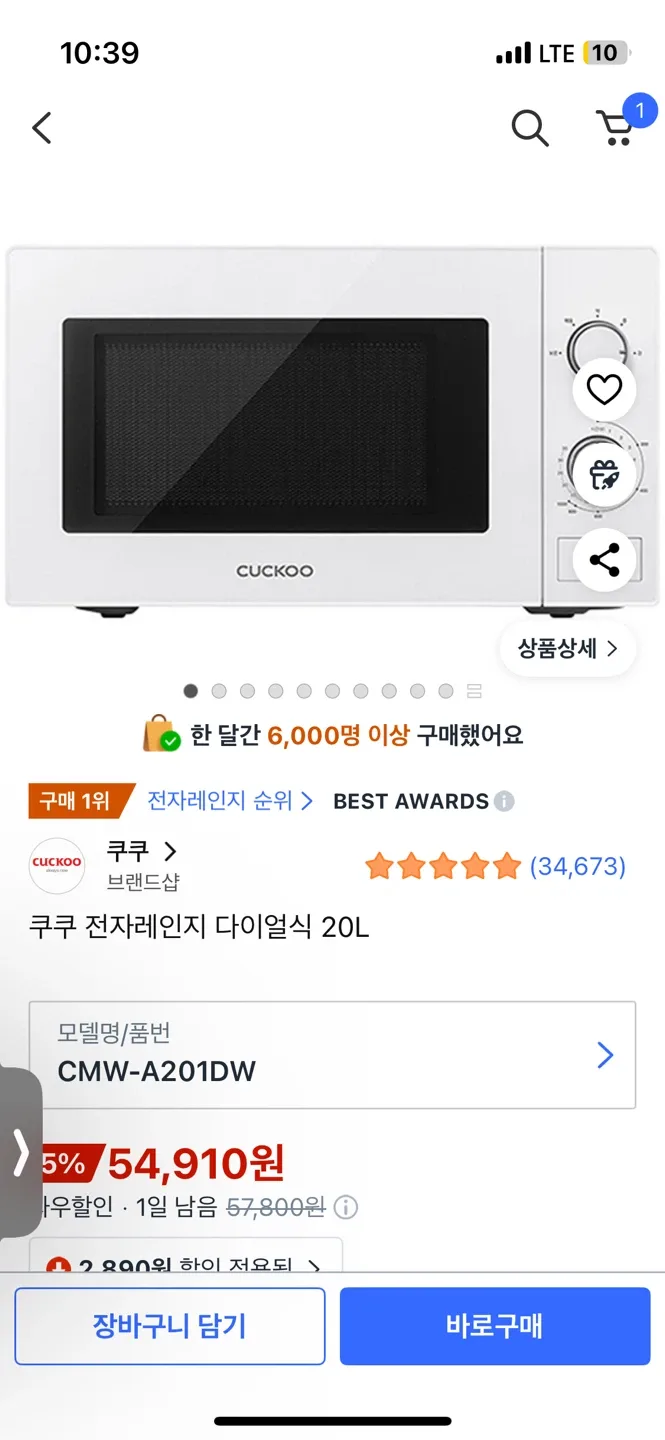The height and width of the screenshot is (1440, 665).
Task: Show price info icon beside 57,800원
Action: (x=345, y=1208)
